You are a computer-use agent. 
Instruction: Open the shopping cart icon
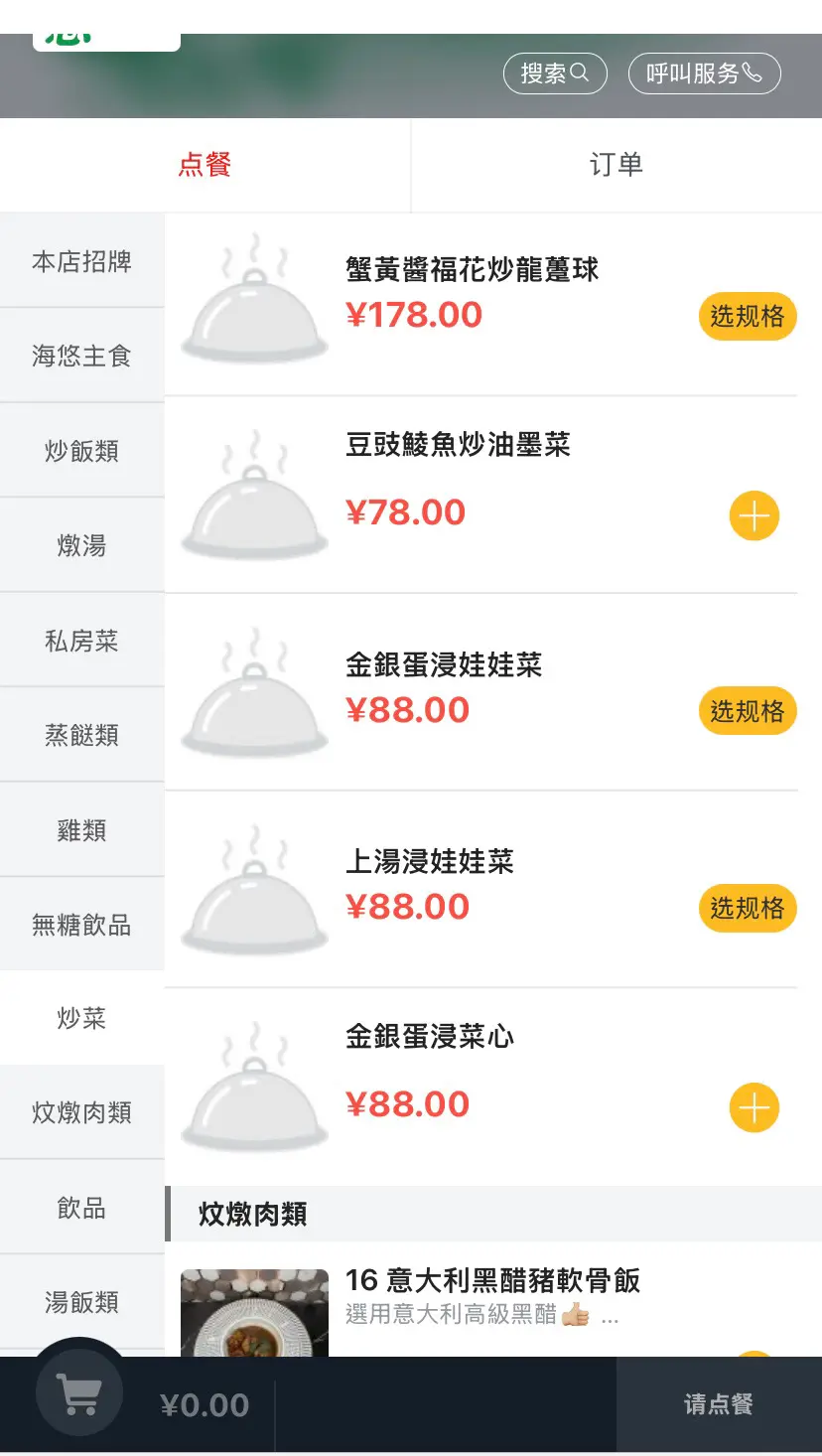pos(79,1393)
